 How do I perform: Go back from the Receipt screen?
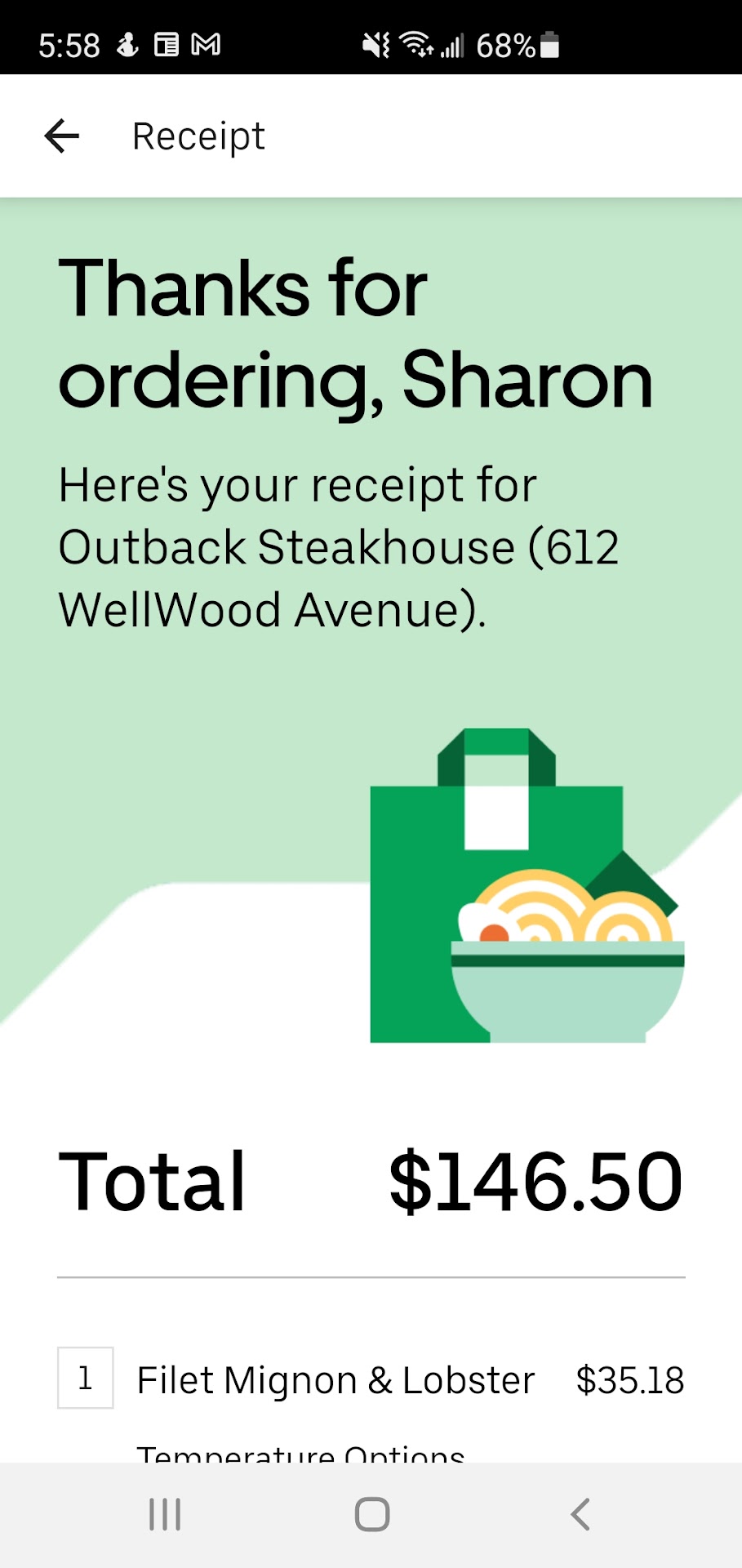coord(62,136)
